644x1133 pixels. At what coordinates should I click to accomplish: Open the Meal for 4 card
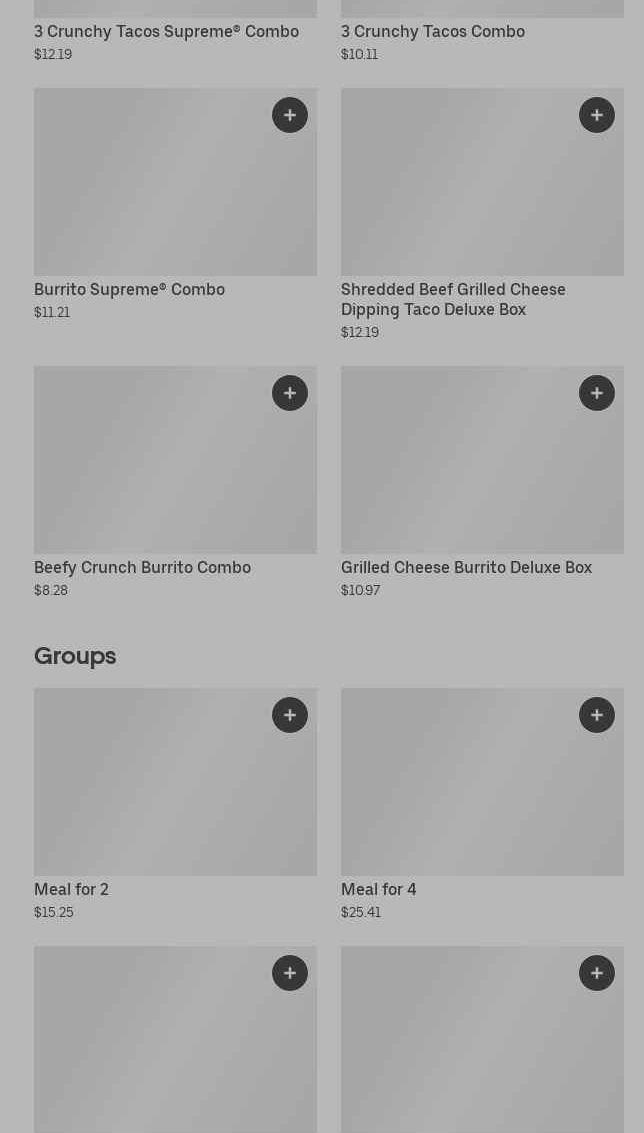[x=482, y=804]
